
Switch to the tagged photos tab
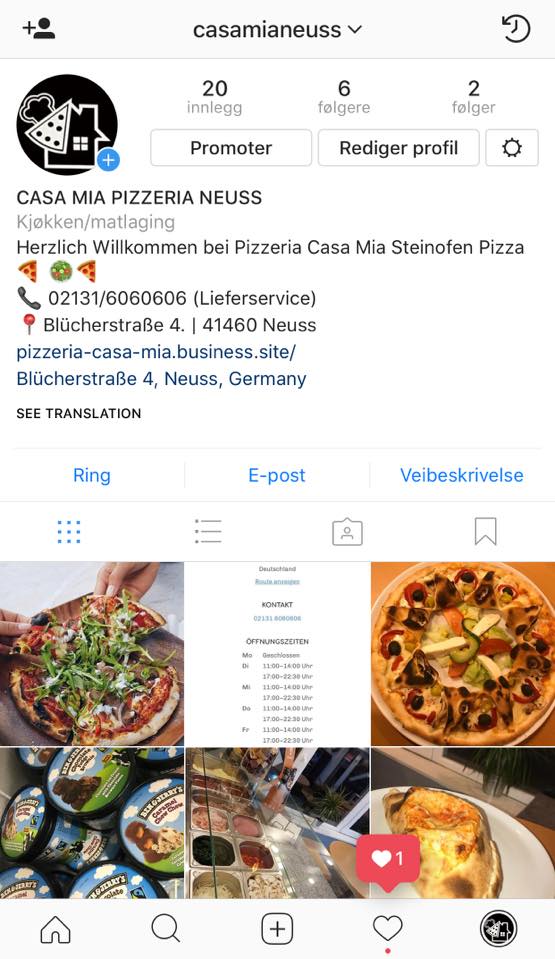pos(347,531)
